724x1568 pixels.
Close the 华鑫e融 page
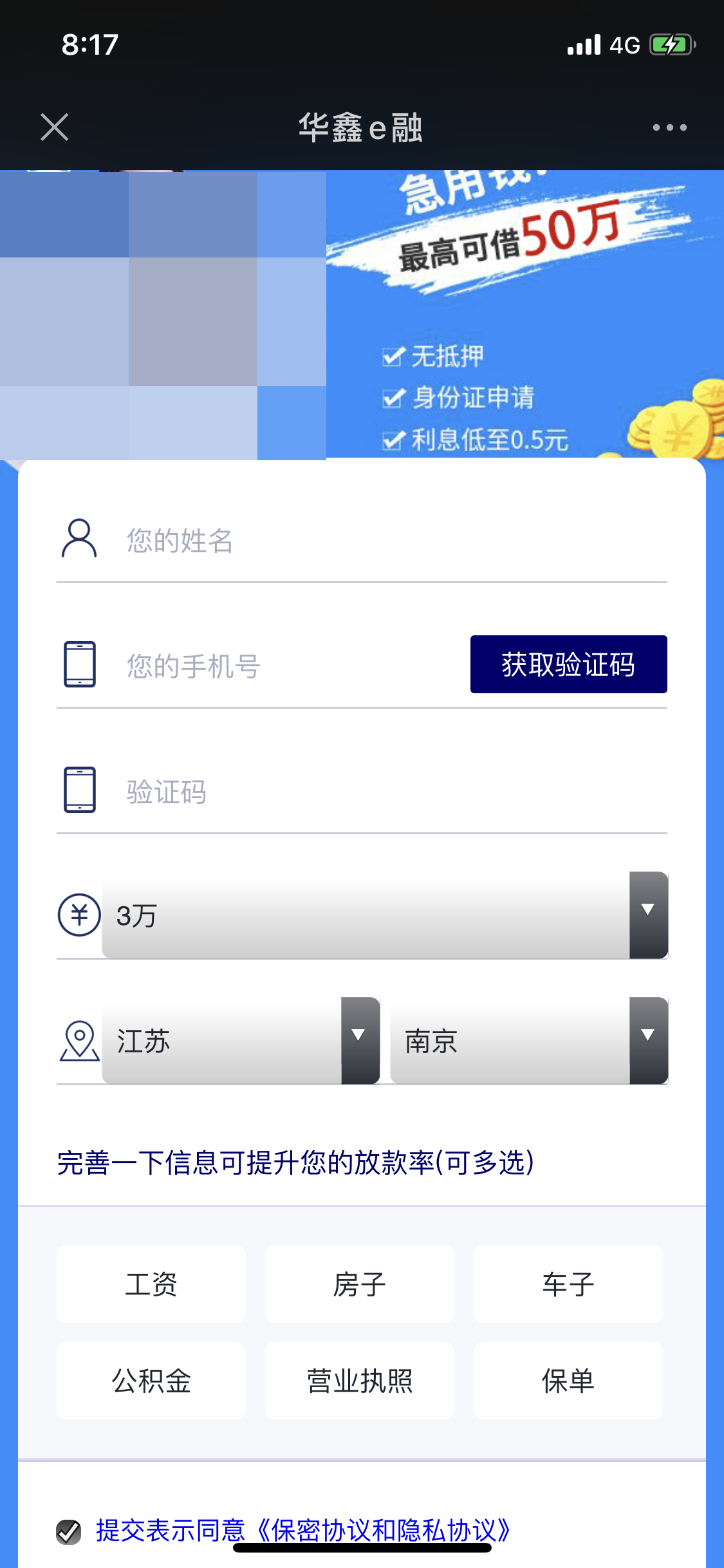pos(54,127)
